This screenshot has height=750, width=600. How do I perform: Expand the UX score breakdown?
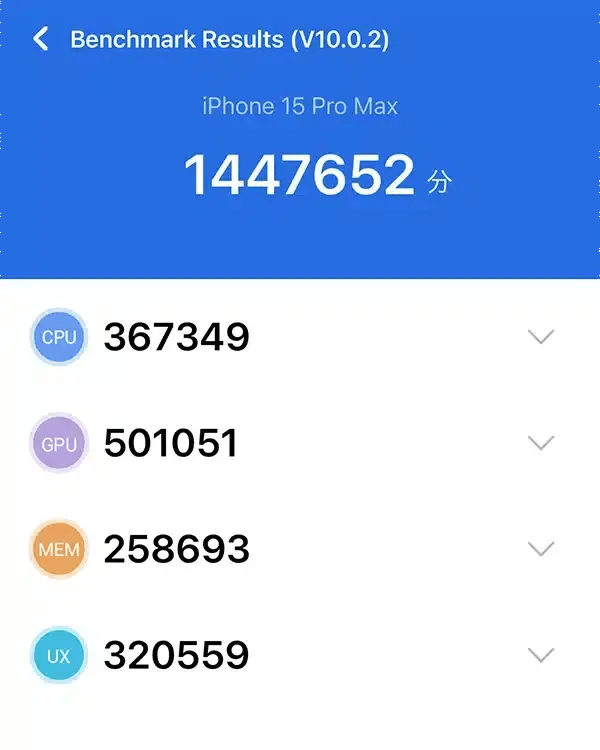coord(540,656)
